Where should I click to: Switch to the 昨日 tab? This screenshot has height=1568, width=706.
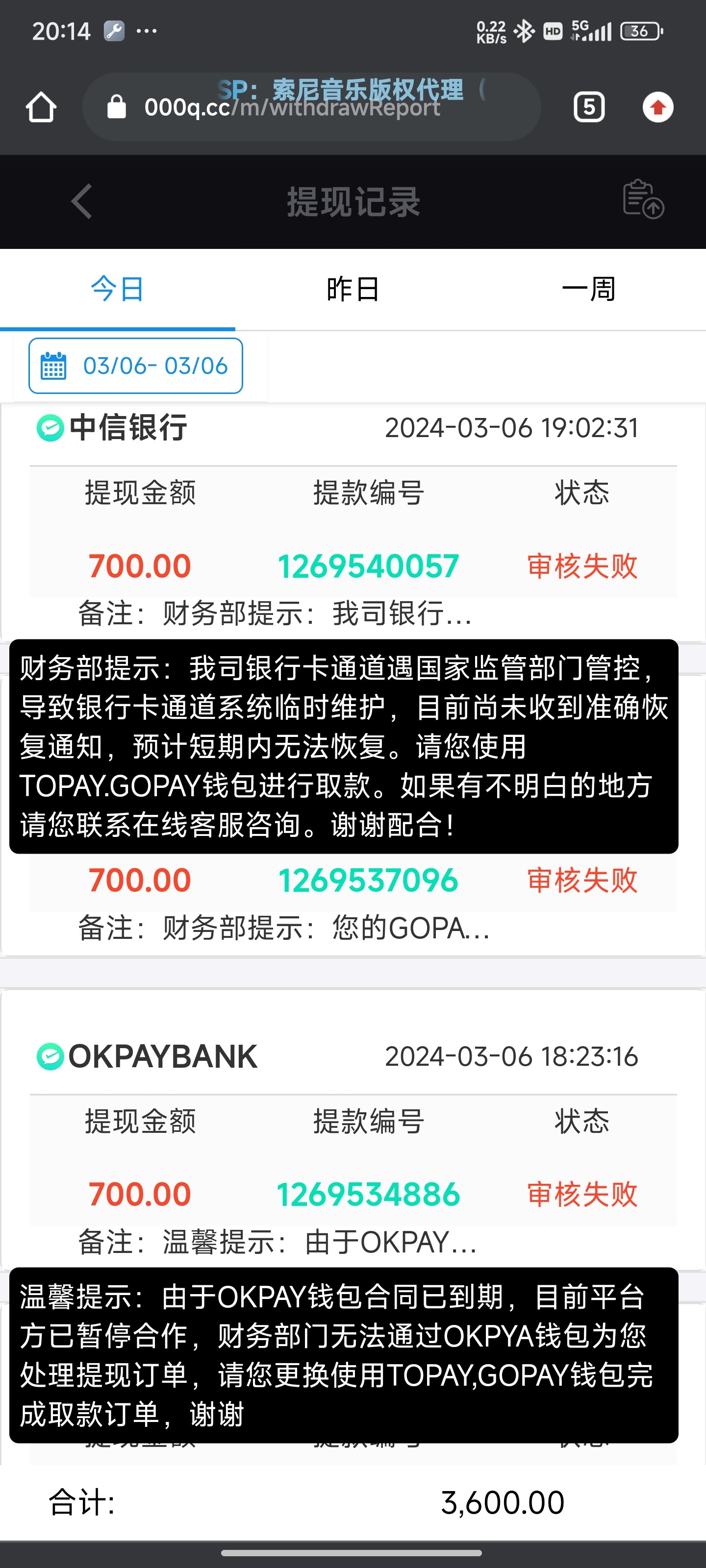[353, 289]
